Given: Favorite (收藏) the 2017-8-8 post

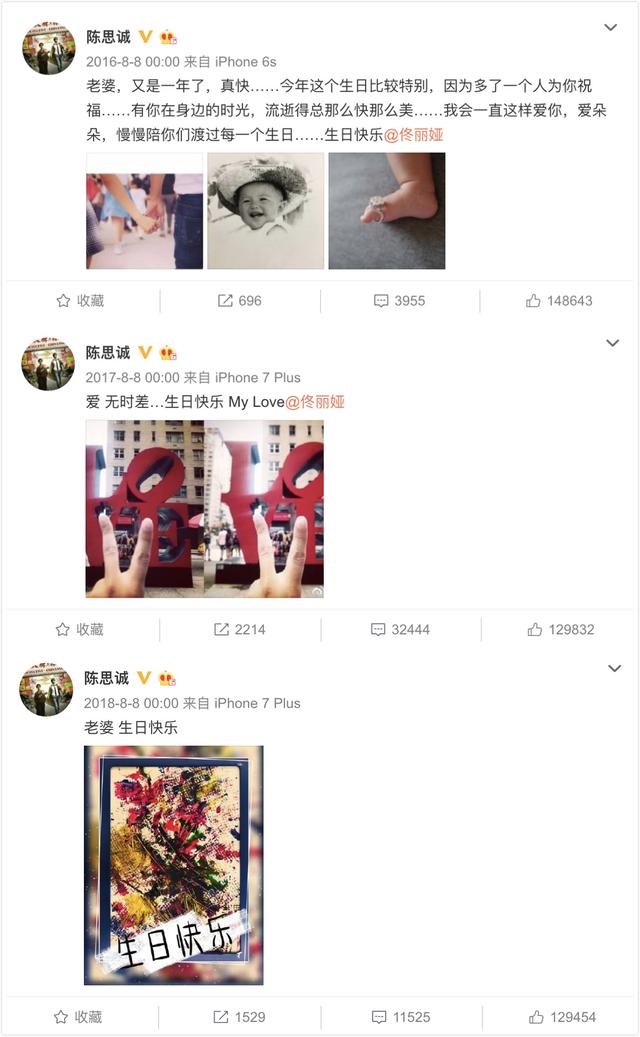Looking at the screenshot, I should tap(80, 629).
